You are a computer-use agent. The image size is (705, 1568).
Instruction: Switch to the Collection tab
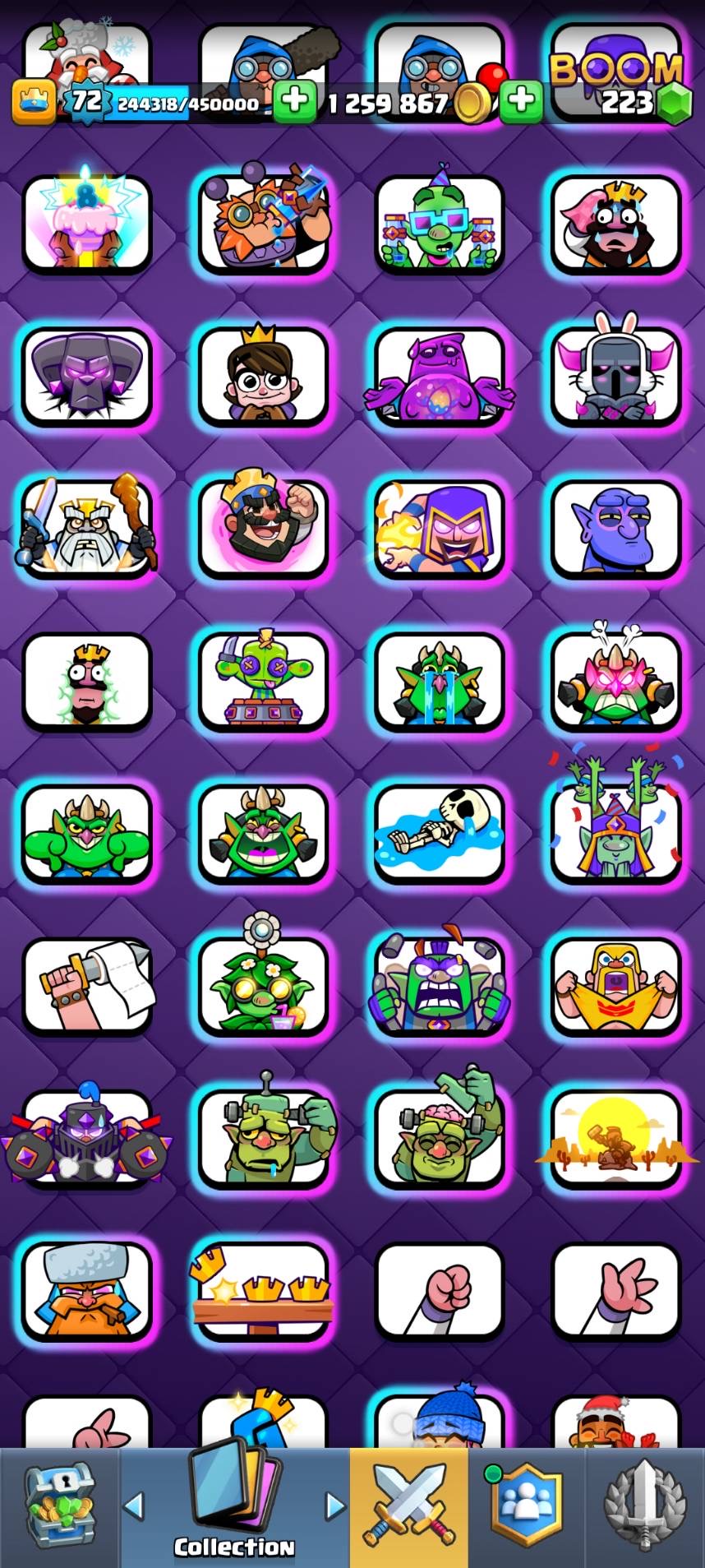(x=234, y=1508)
